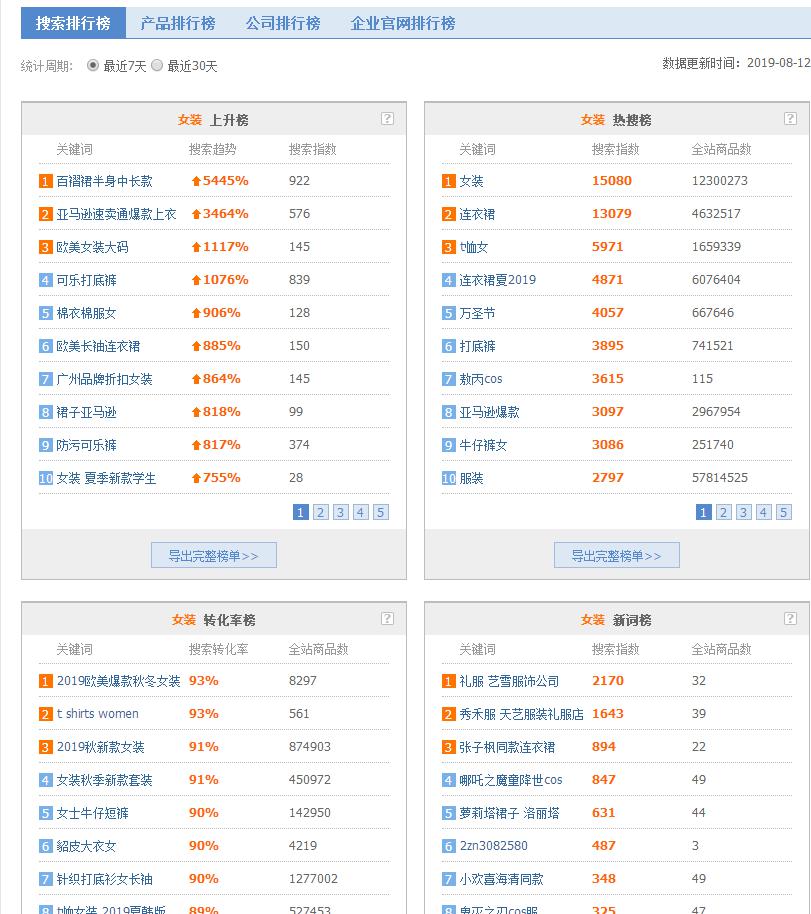The height and width of the screenshot is (914, 811).
Task: Switch to the 公司排行榜 tab
Action: [283, 23]
